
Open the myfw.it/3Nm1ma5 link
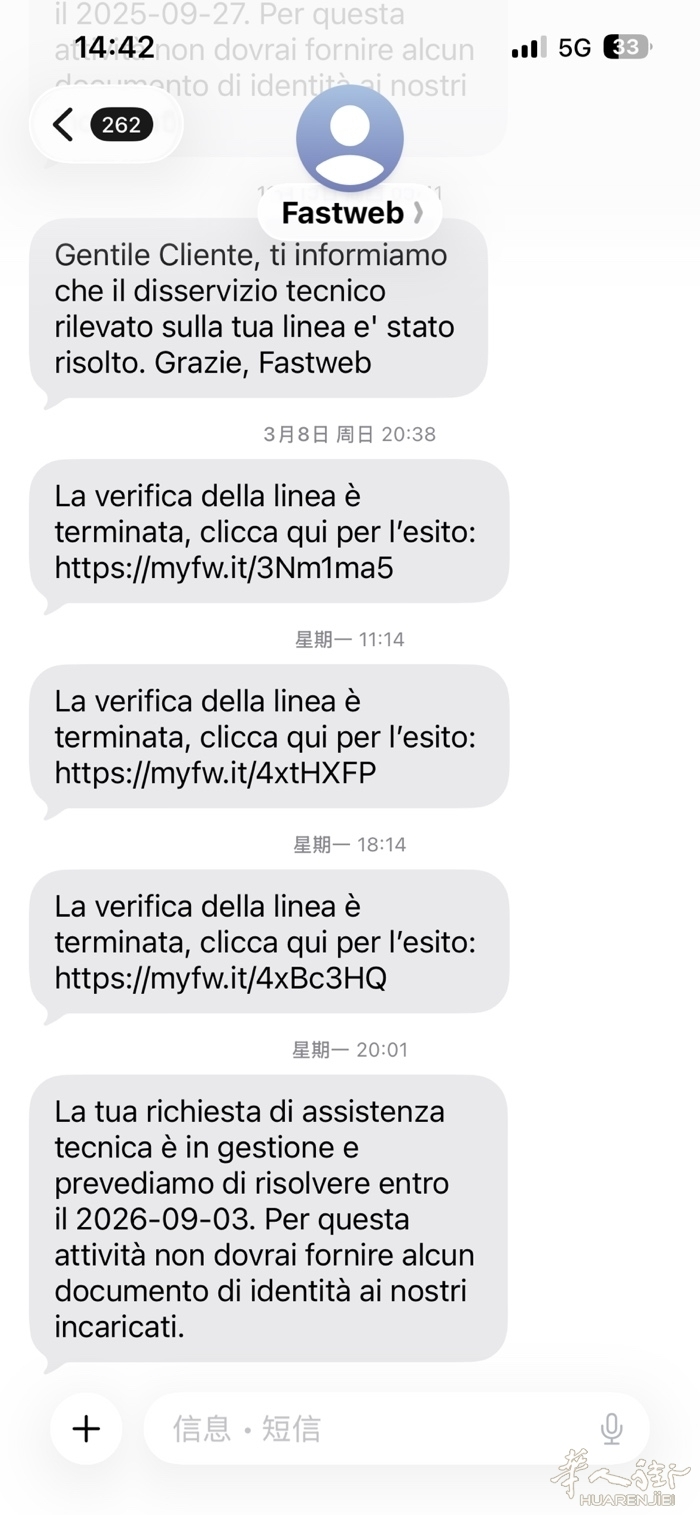tap(224, 568)
